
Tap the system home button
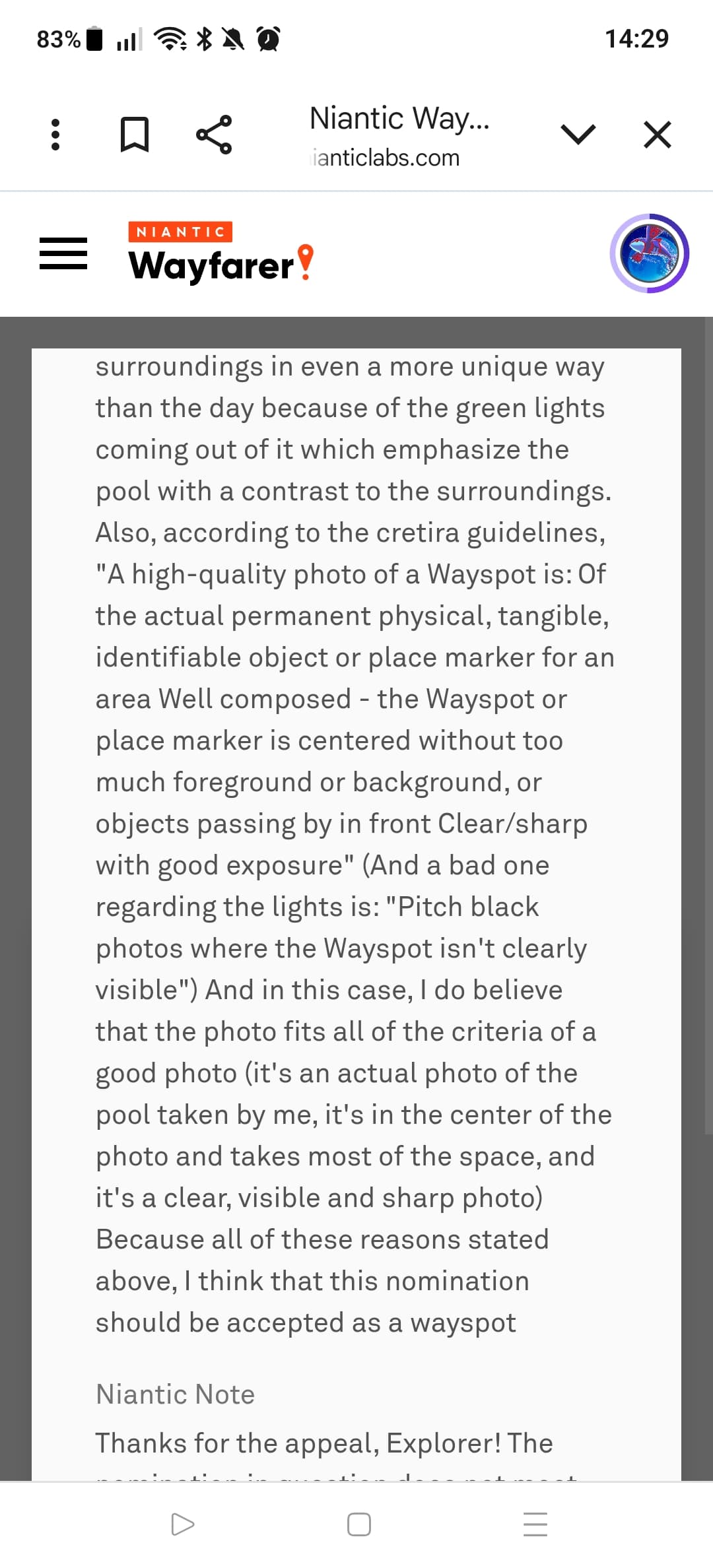point(358,1524)
